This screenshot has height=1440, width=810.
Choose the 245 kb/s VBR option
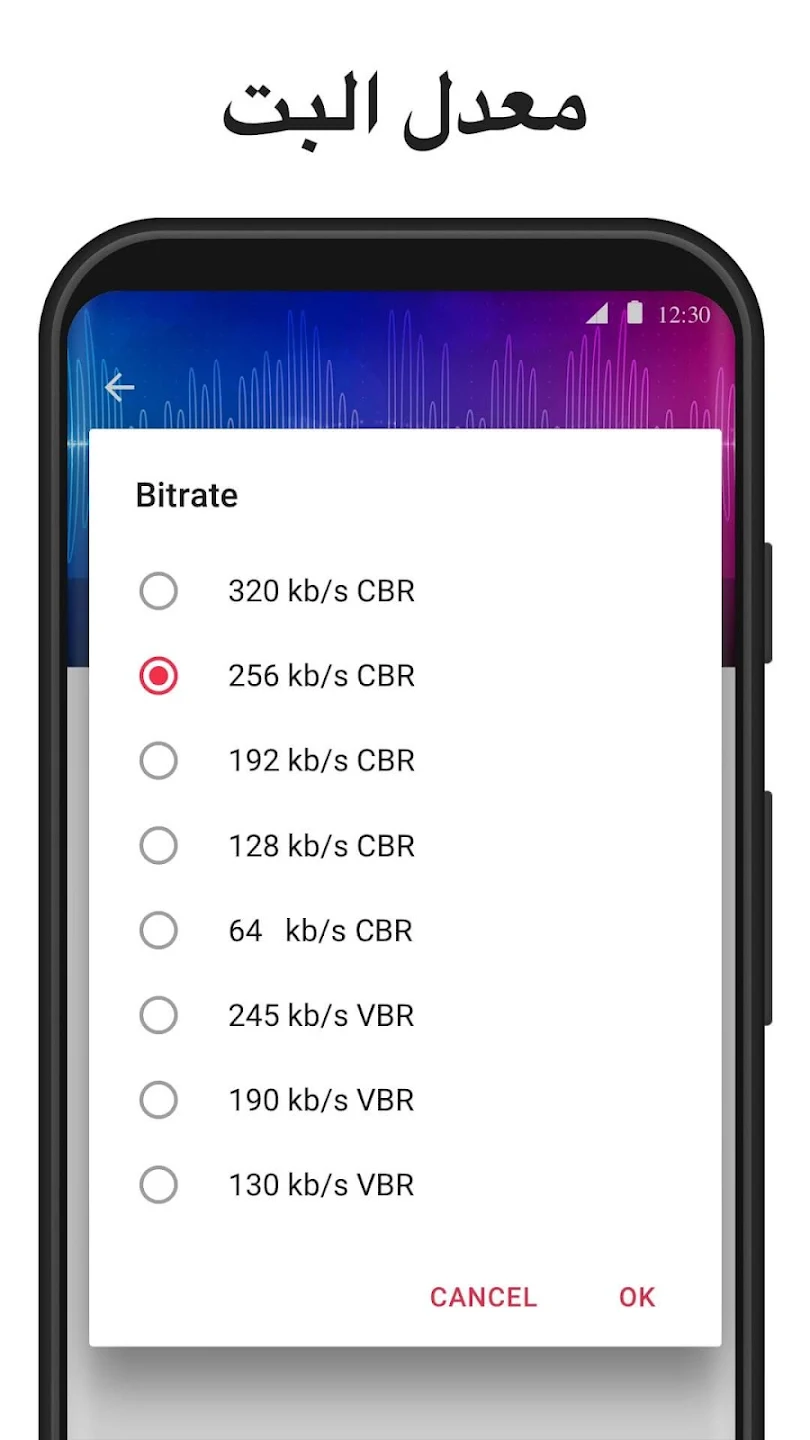pos(320,1016)
